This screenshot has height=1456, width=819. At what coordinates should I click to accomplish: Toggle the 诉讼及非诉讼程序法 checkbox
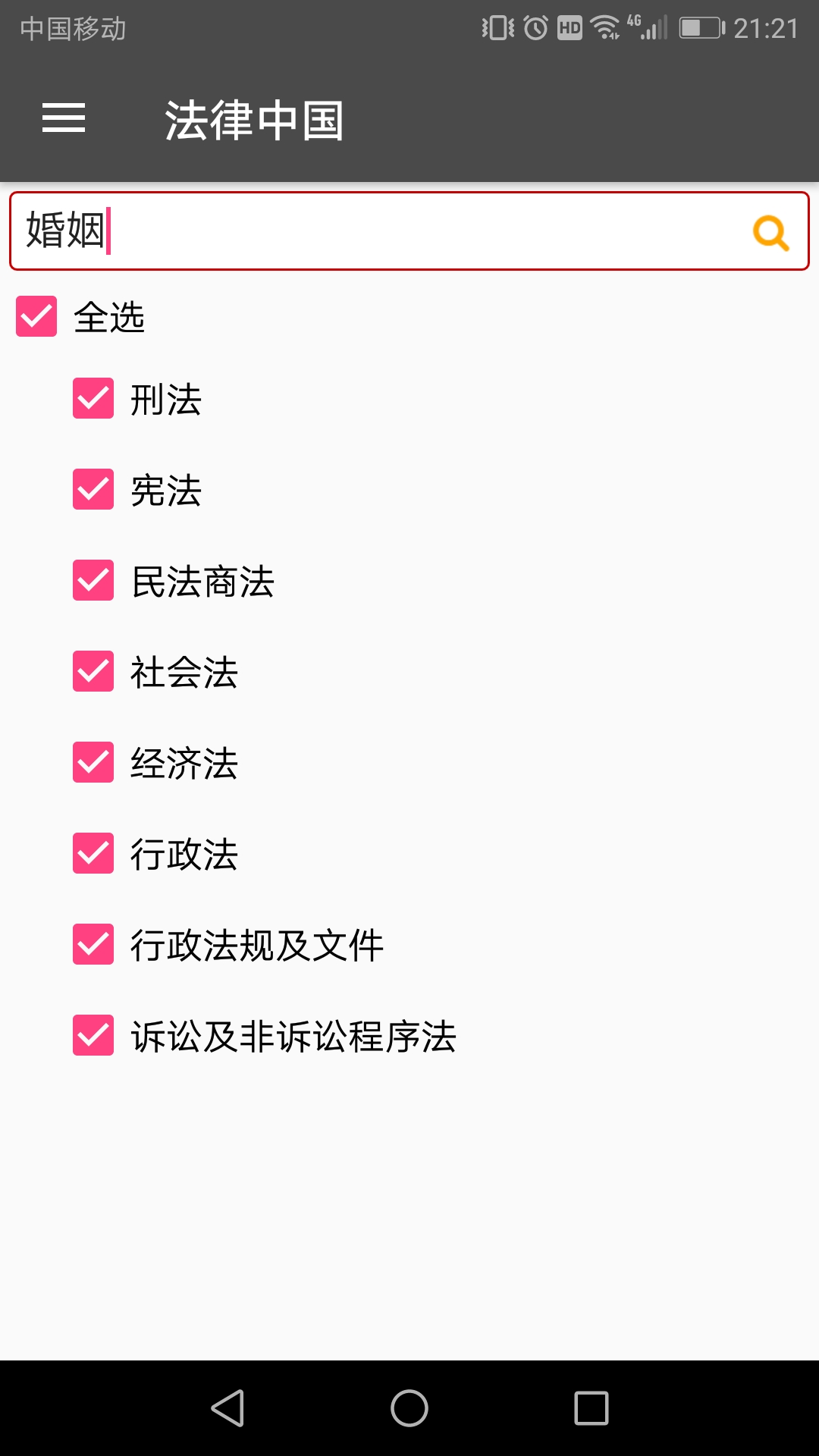(93, 1033)
